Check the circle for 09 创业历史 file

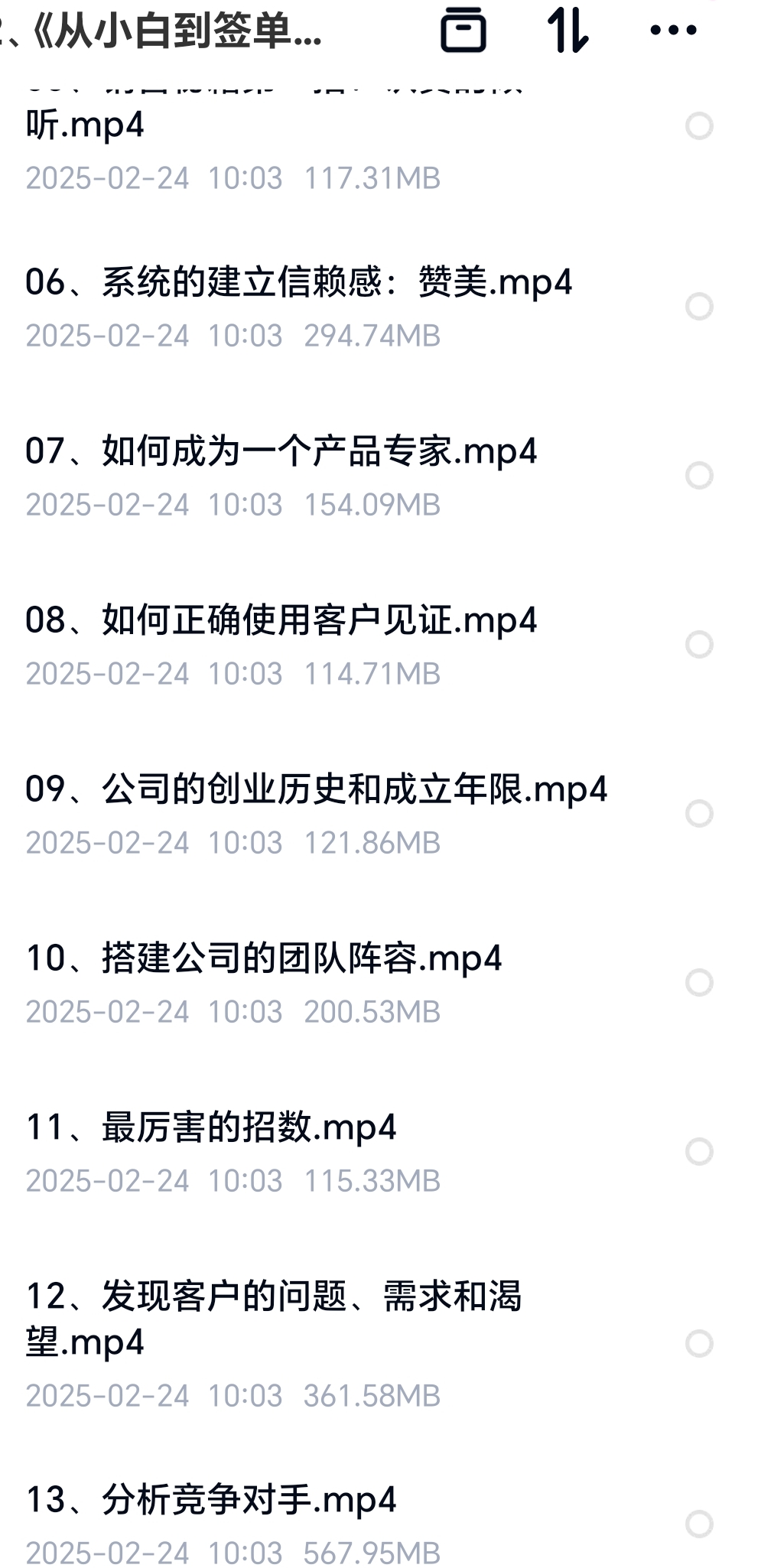699,814
